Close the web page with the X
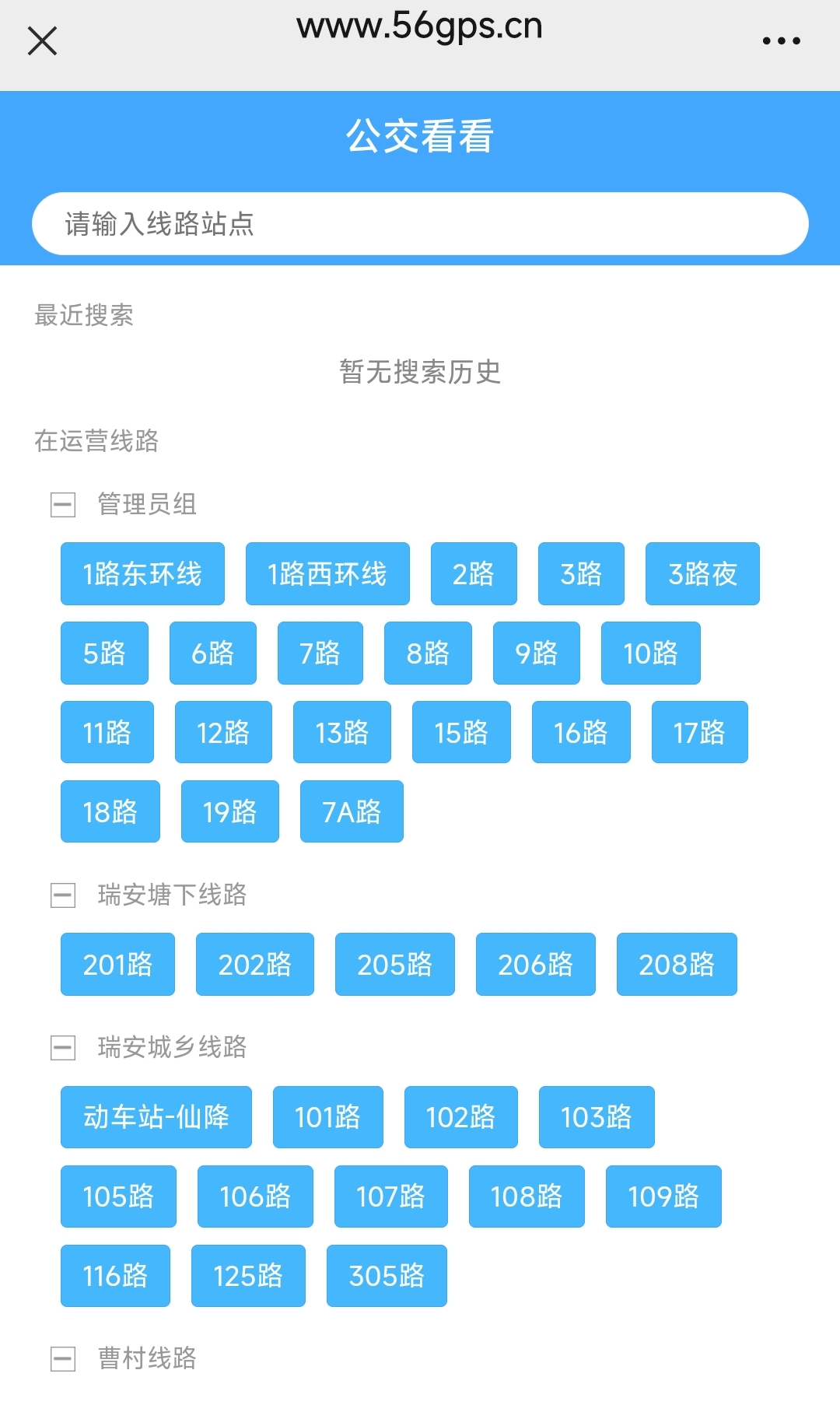The width and height of the screenshot is (840, 1405). [x=42, y=40]
